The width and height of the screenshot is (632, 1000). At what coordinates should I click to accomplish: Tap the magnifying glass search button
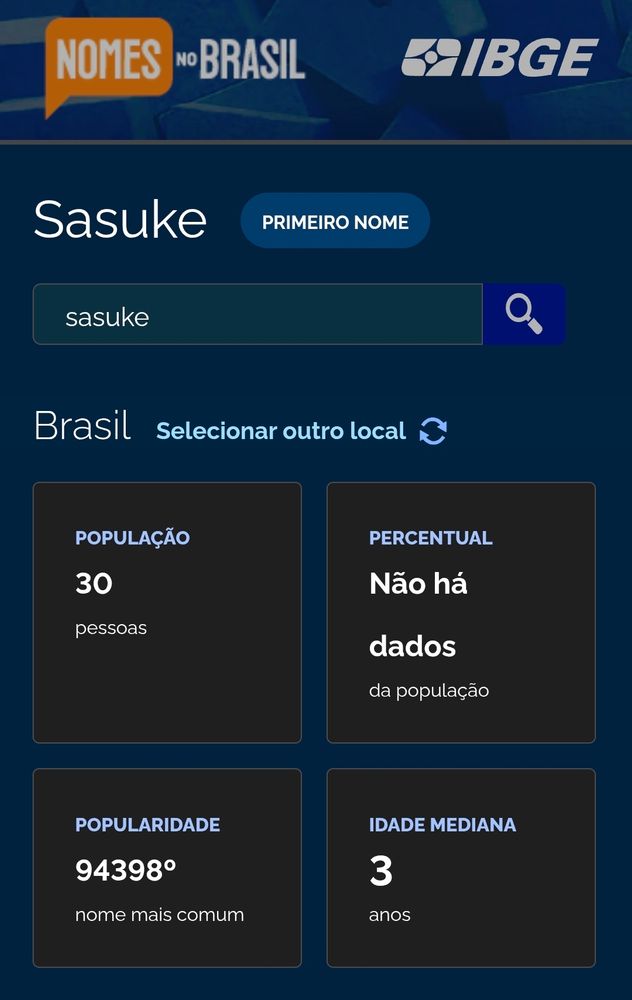524,314
